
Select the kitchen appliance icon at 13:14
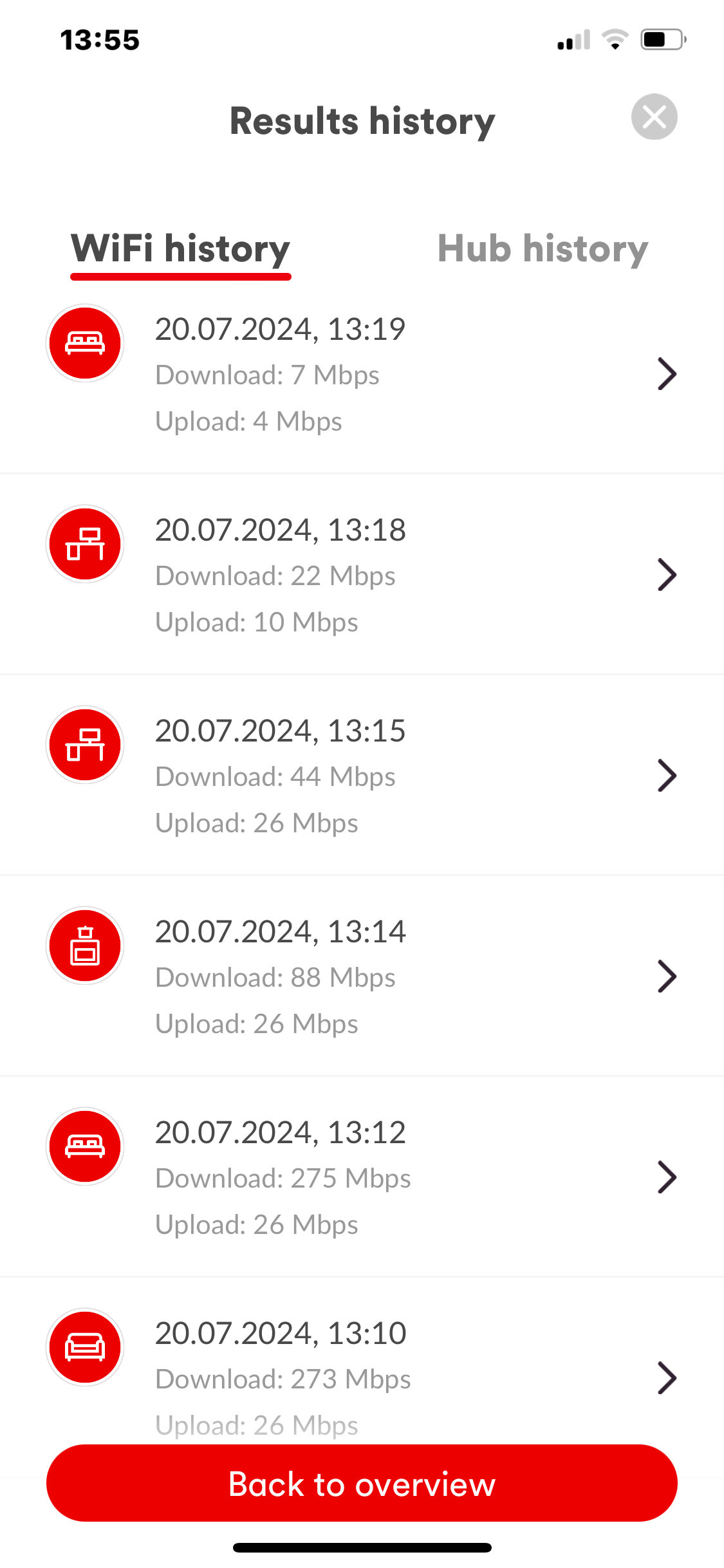click(84, 946)
